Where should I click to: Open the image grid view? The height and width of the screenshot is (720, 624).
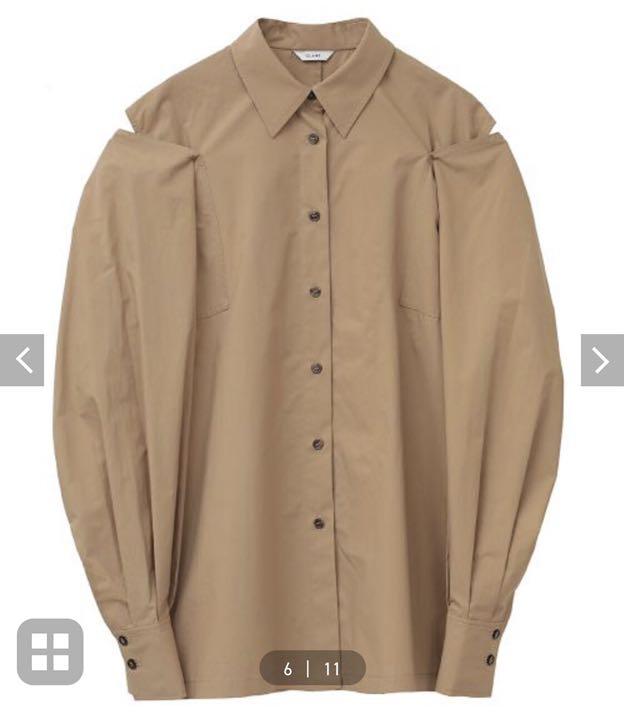pos(49,652)
